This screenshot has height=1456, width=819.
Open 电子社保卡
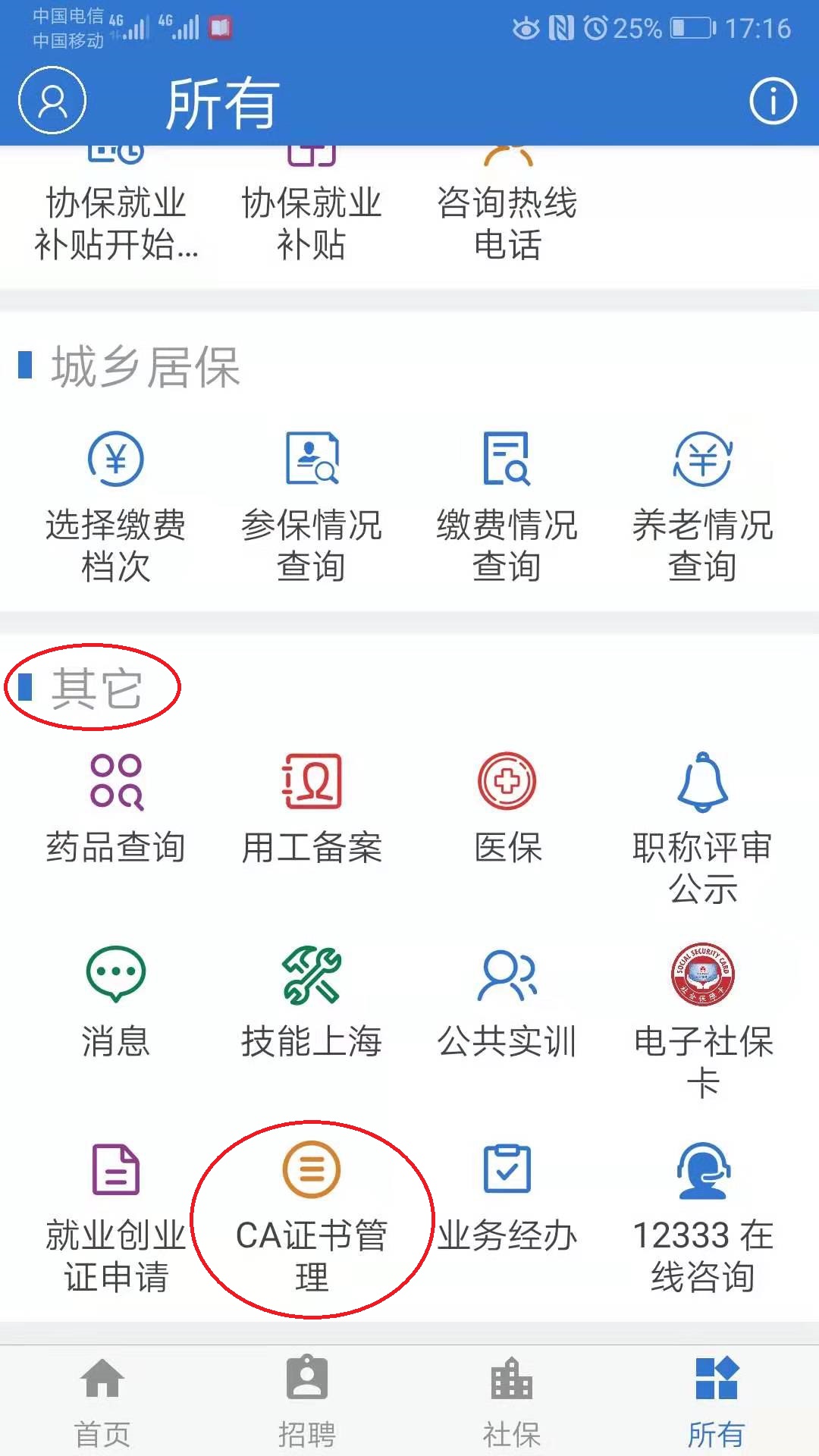[703, 1020]
